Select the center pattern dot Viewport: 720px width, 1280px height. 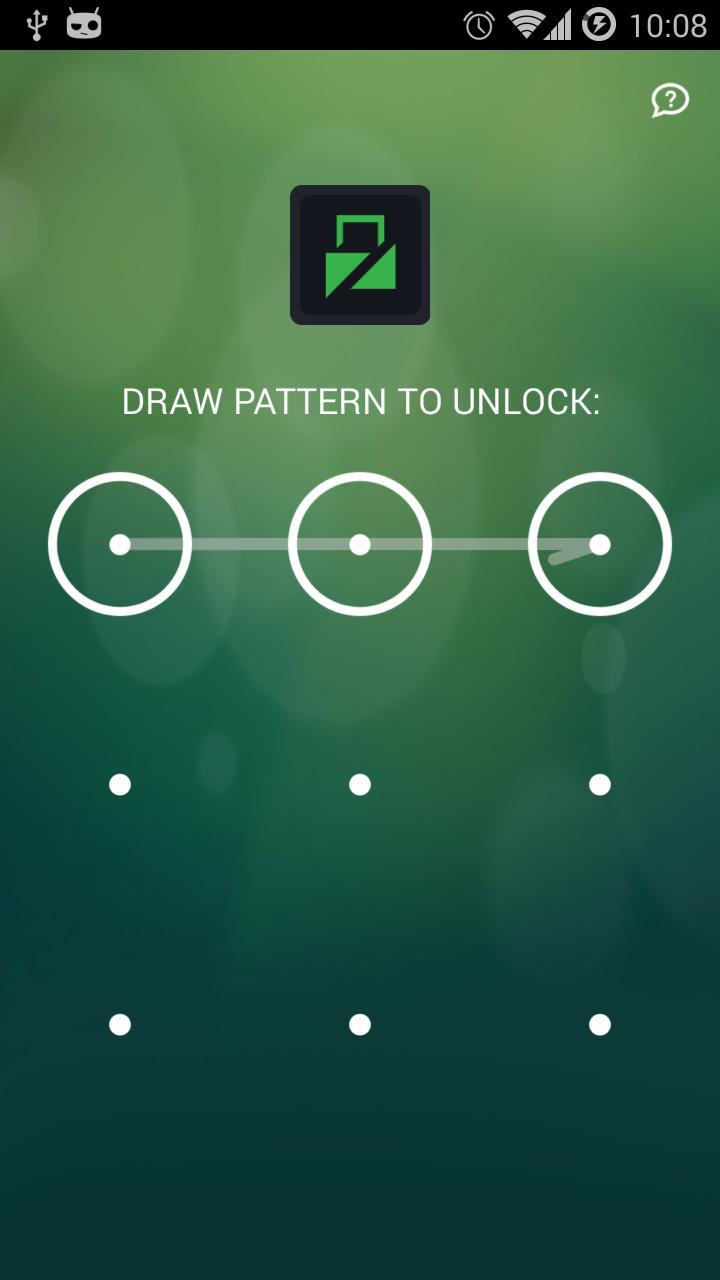(360, 783)
